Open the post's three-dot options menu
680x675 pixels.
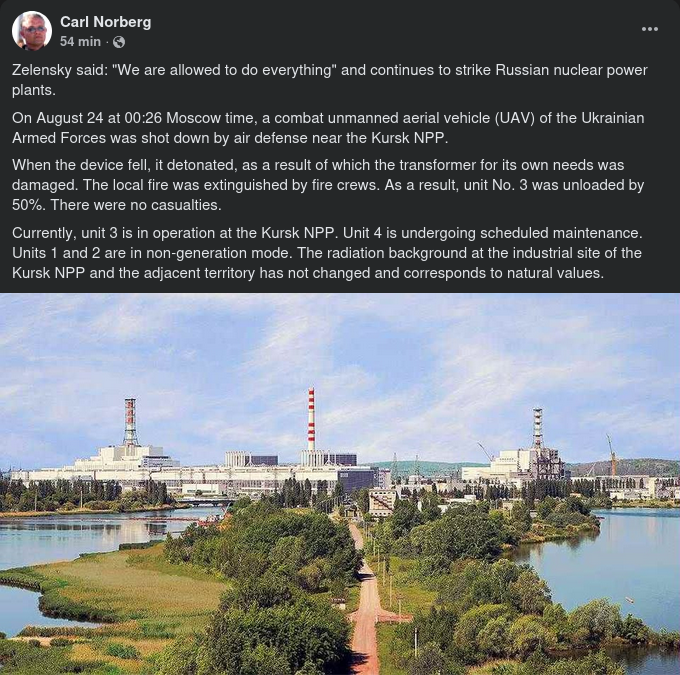(x=650, y=29)
